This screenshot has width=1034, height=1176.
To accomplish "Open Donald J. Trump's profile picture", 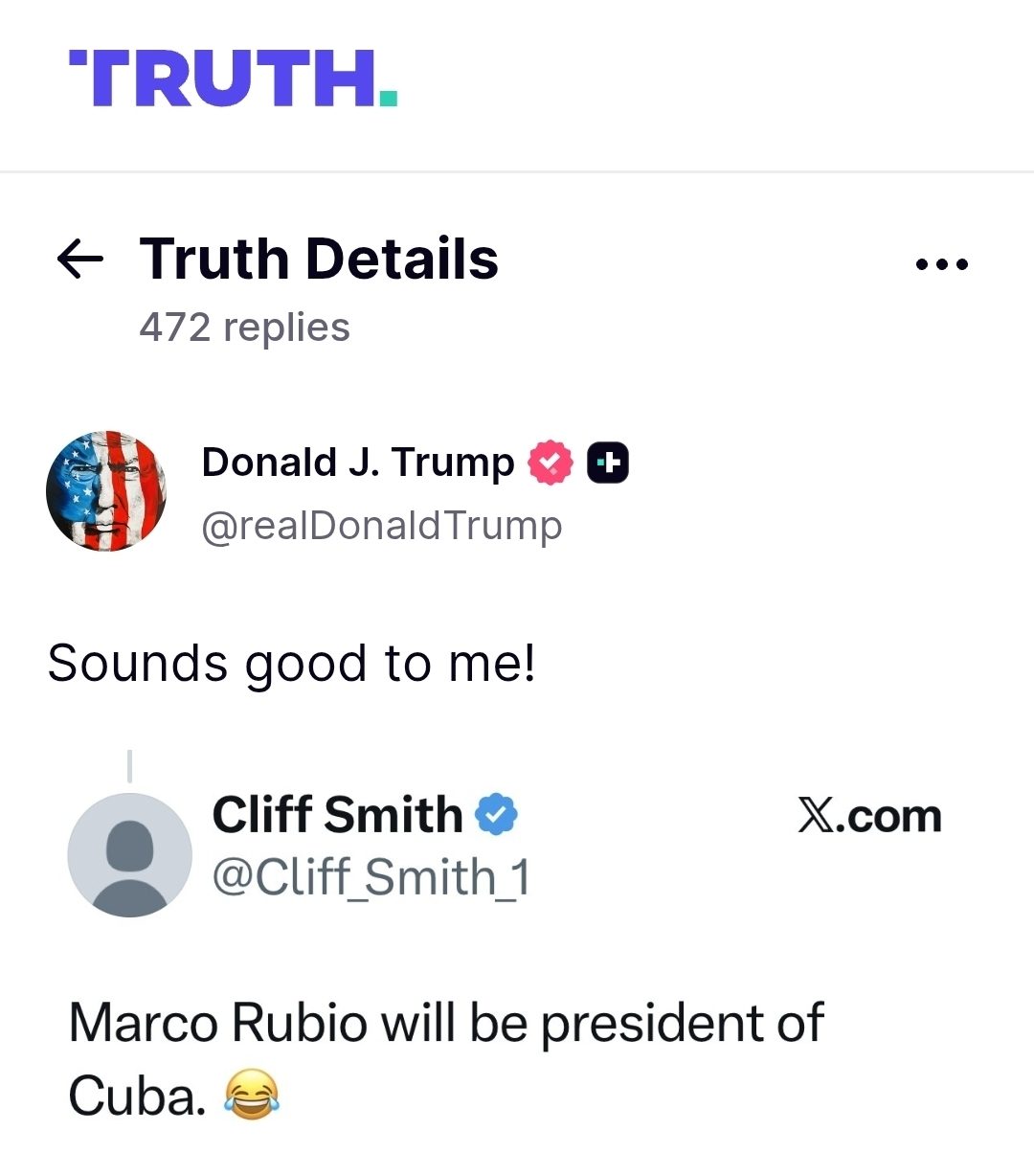I will tap(106, 491).
